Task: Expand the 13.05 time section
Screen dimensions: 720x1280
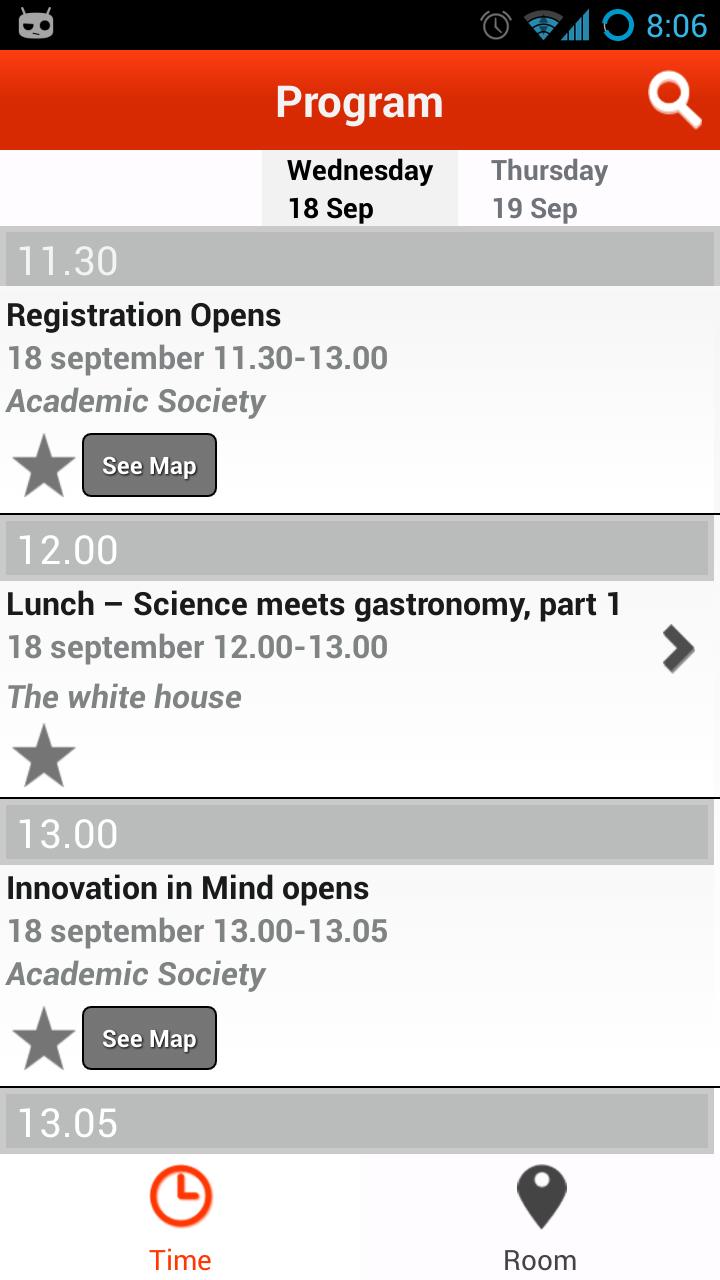Action: tap(360, 1122)
